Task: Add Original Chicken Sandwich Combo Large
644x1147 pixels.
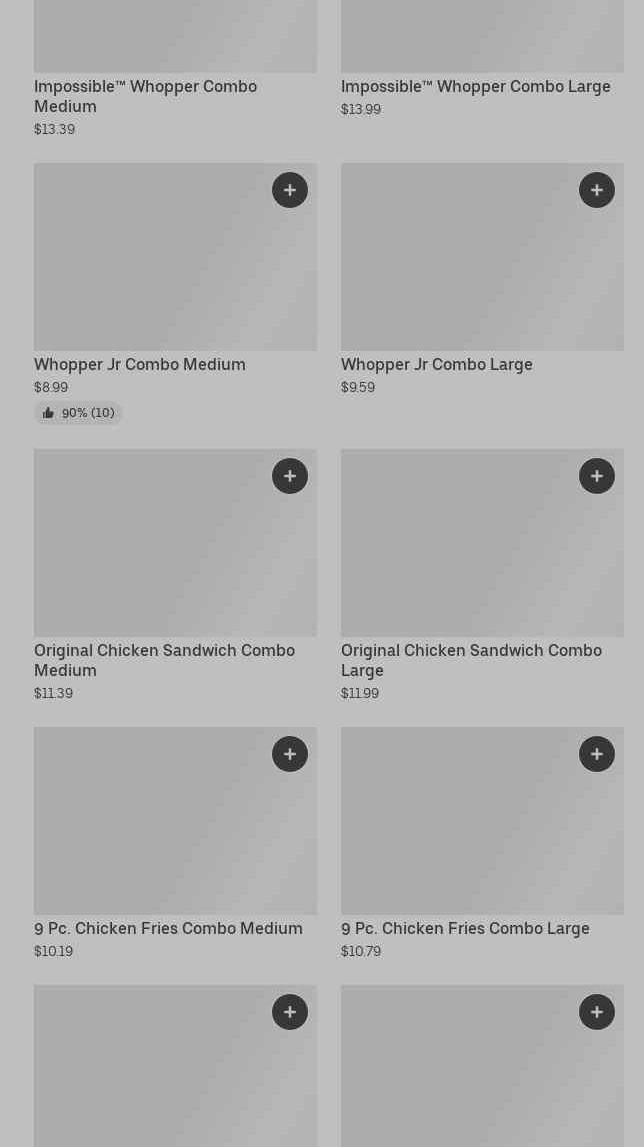Action: [x=597, y=476]
